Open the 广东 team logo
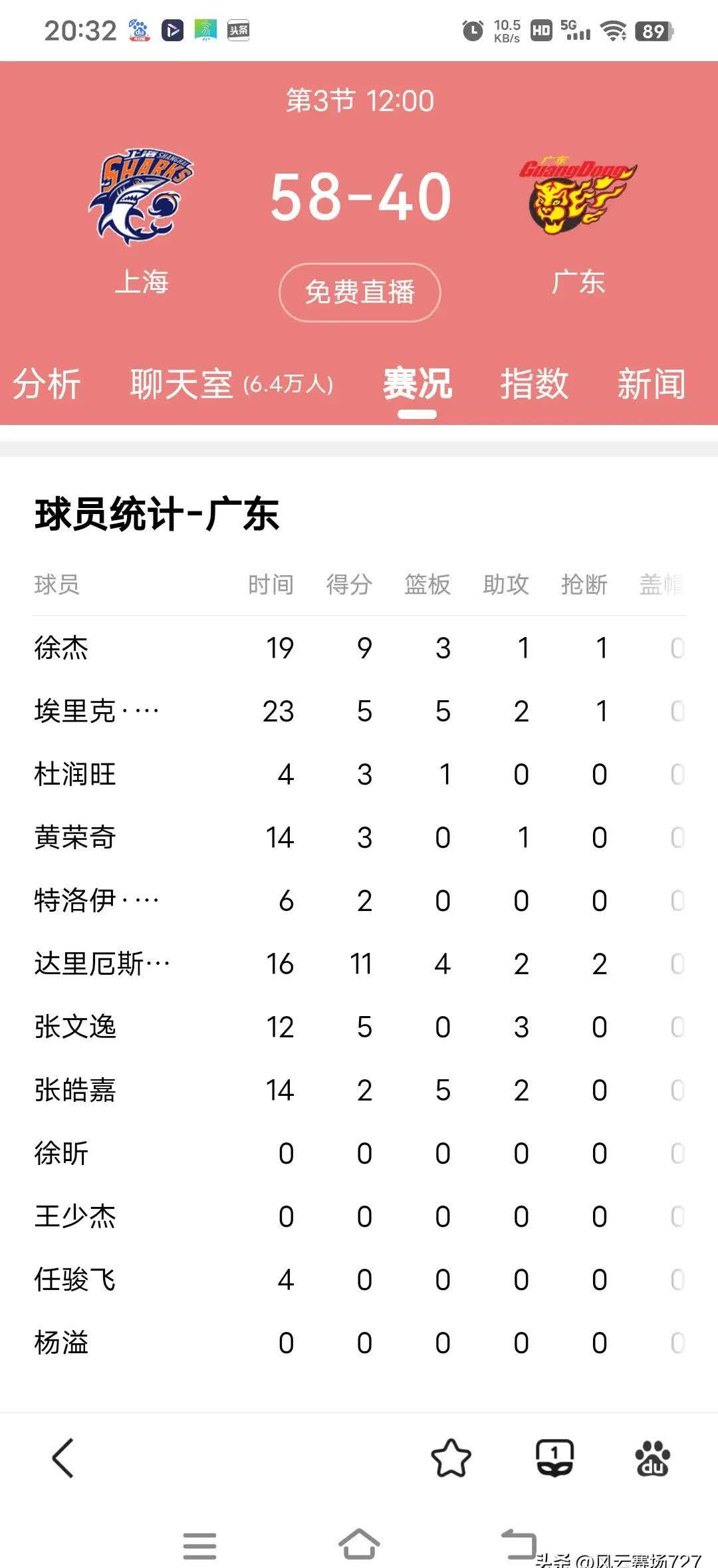This screenshot has width=718, height=1568. pos(577,196)
